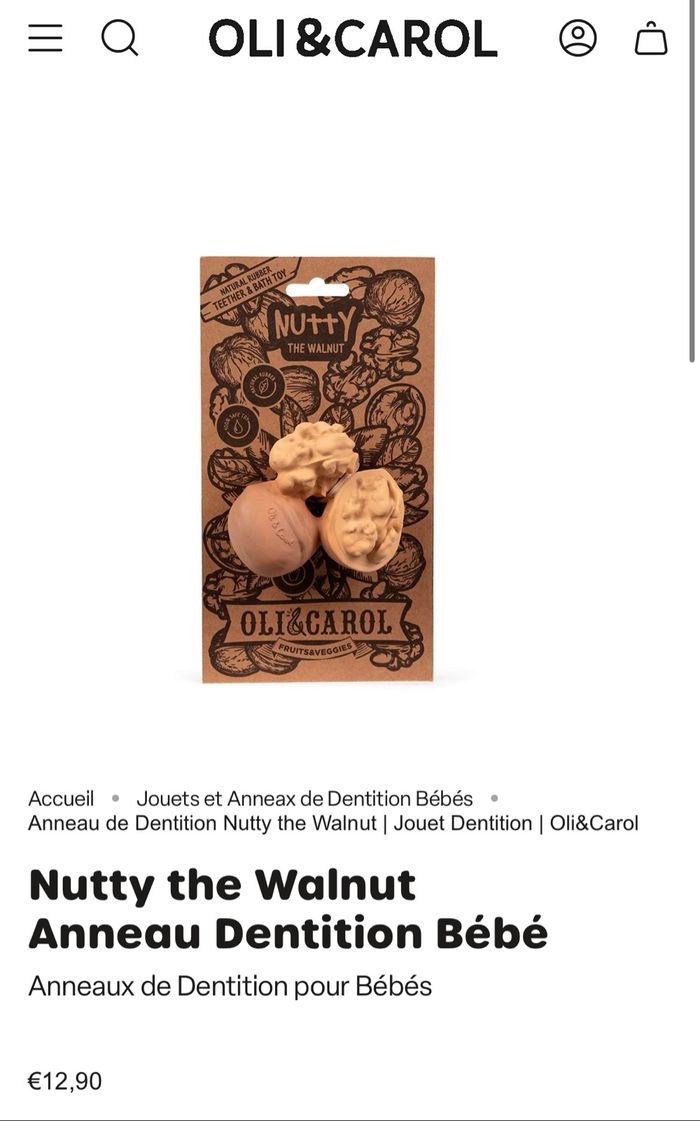Open the hamburger navigation menu

45,38
